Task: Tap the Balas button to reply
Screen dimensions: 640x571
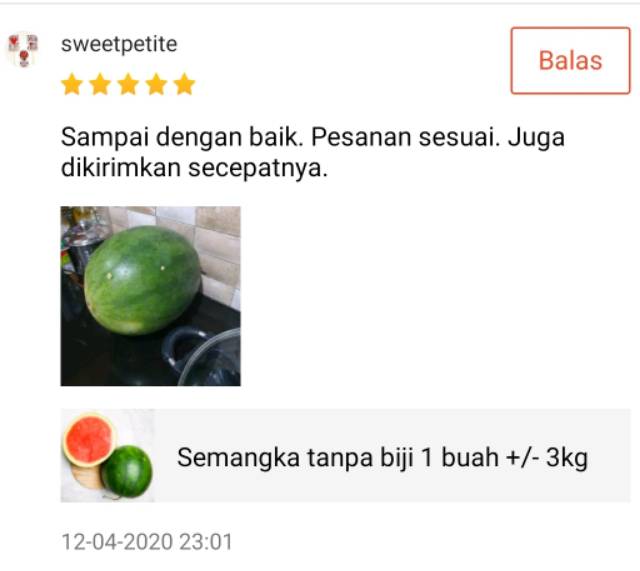Action: [x=570, y=61]
